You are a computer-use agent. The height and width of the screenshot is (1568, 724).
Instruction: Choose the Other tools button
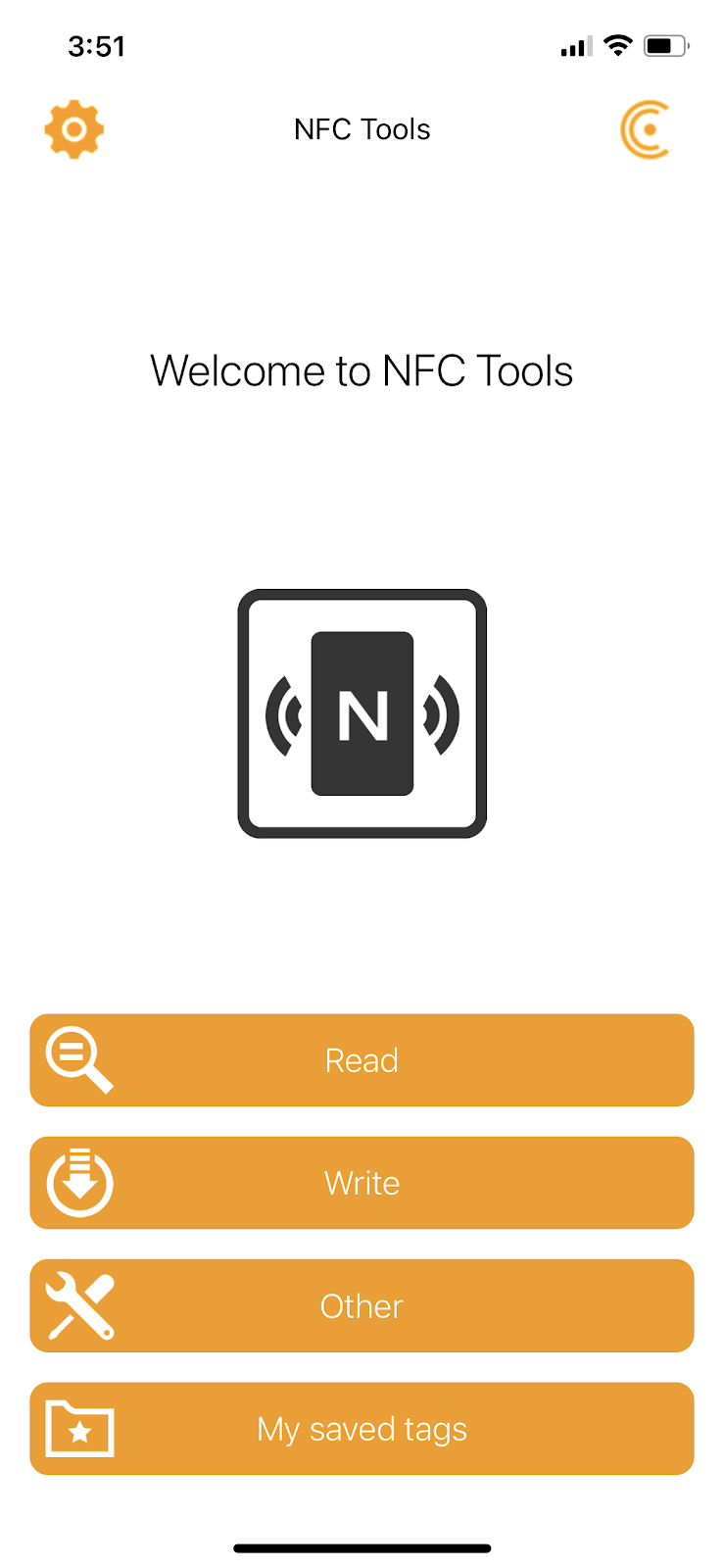(362, 1306)
